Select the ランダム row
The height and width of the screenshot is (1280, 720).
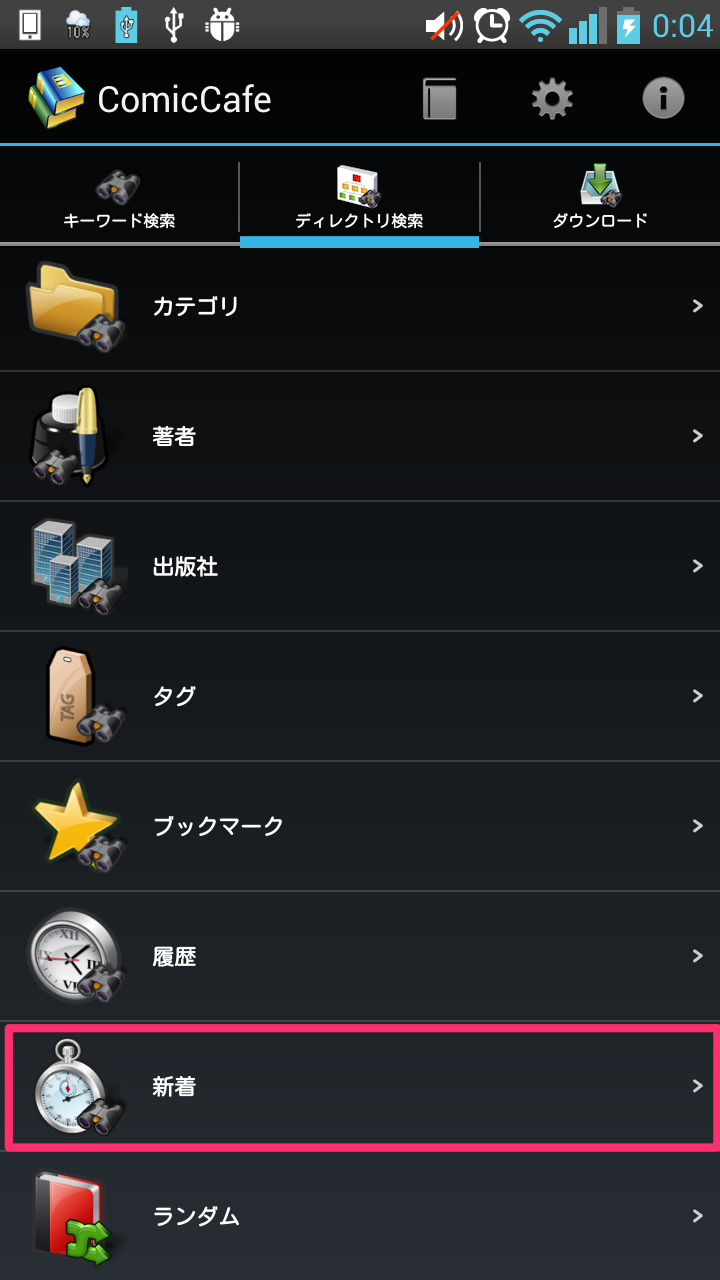pyautogui.click(x=360, y=1216)
